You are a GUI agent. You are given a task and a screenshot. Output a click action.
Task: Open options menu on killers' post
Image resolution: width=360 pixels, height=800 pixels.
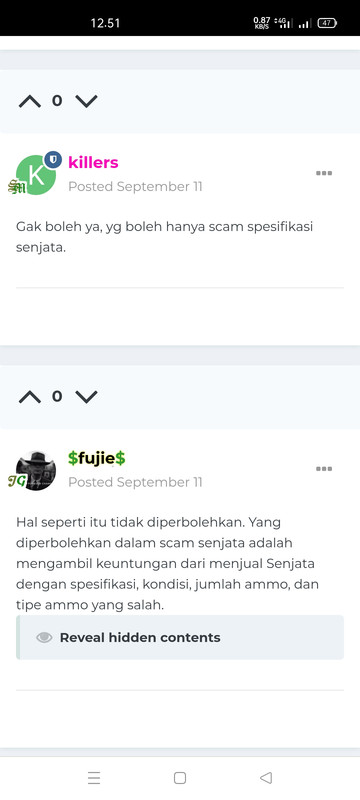click(324, 173)
